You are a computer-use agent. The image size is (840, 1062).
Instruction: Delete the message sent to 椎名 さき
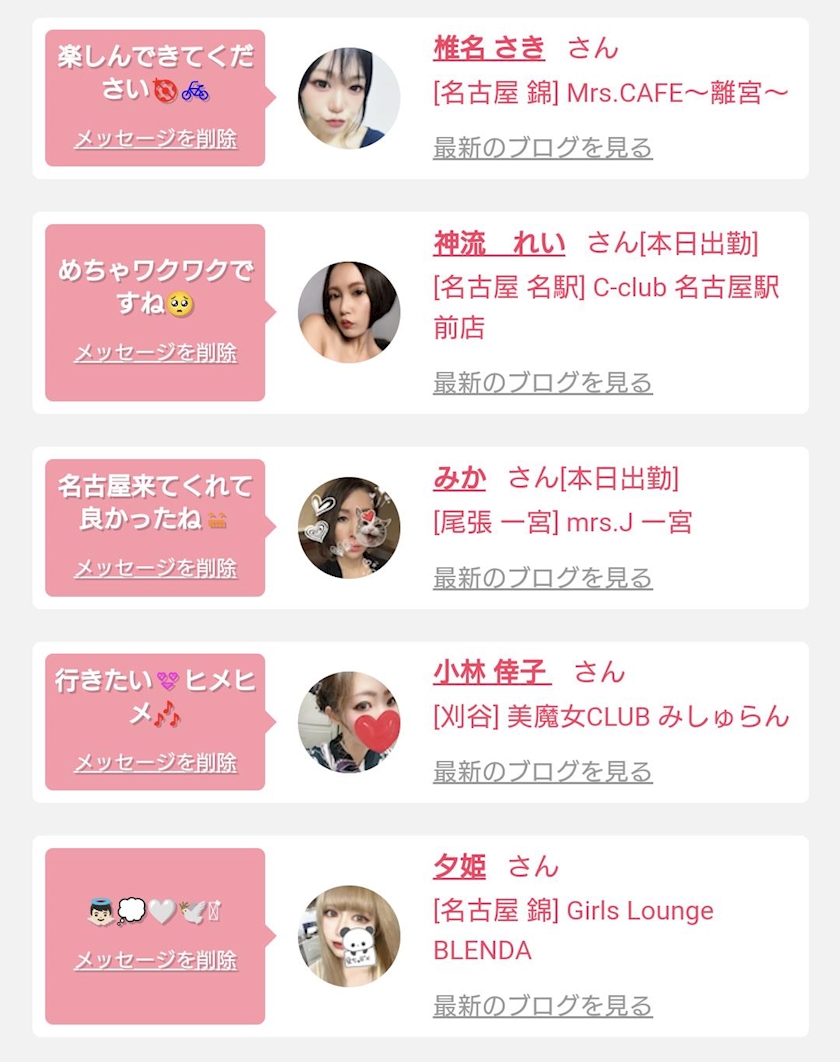(x=155, y=139)
